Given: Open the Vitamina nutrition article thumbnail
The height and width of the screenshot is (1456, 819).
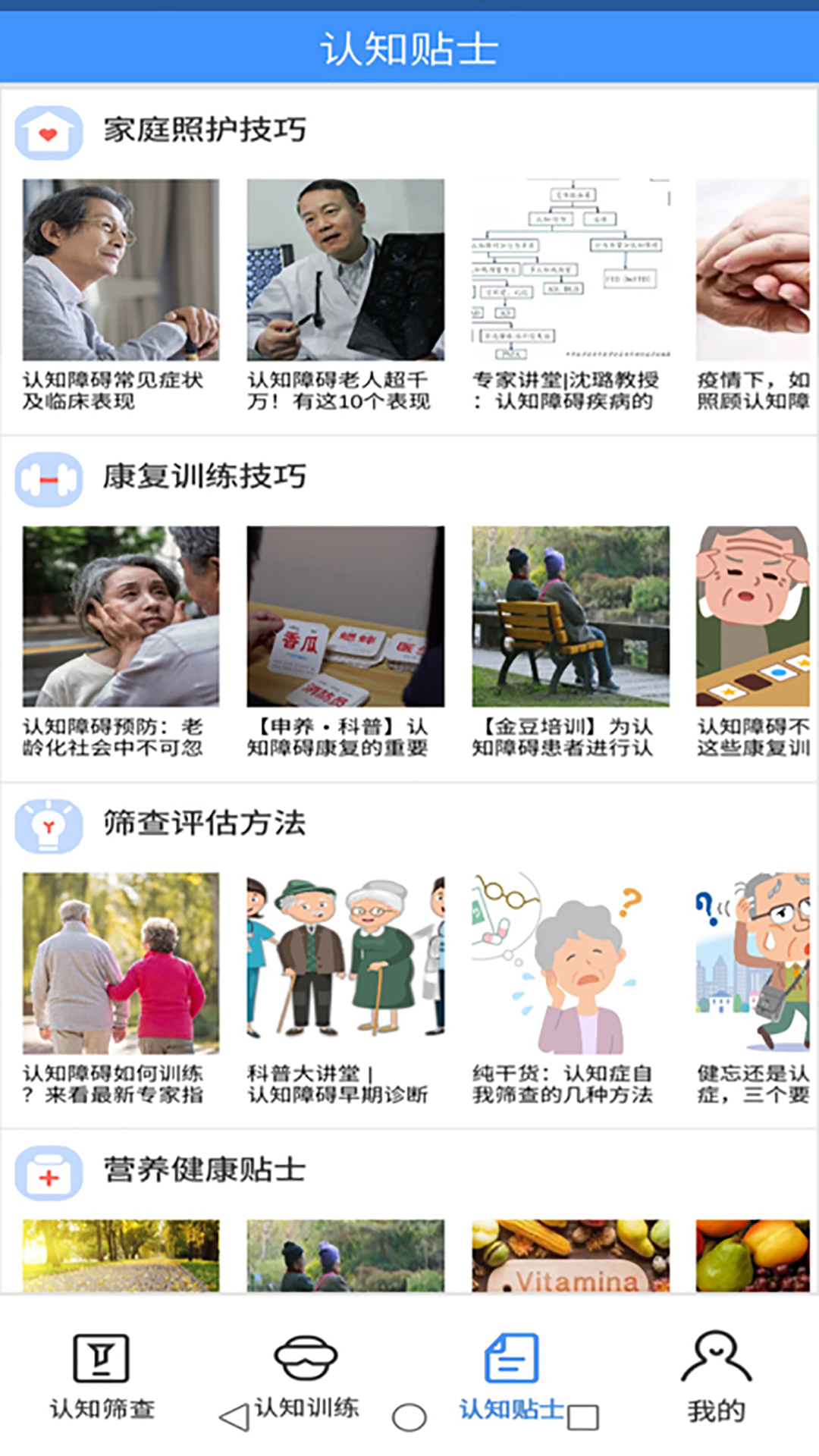Looking at the screenshot, I should point(570,1256).
